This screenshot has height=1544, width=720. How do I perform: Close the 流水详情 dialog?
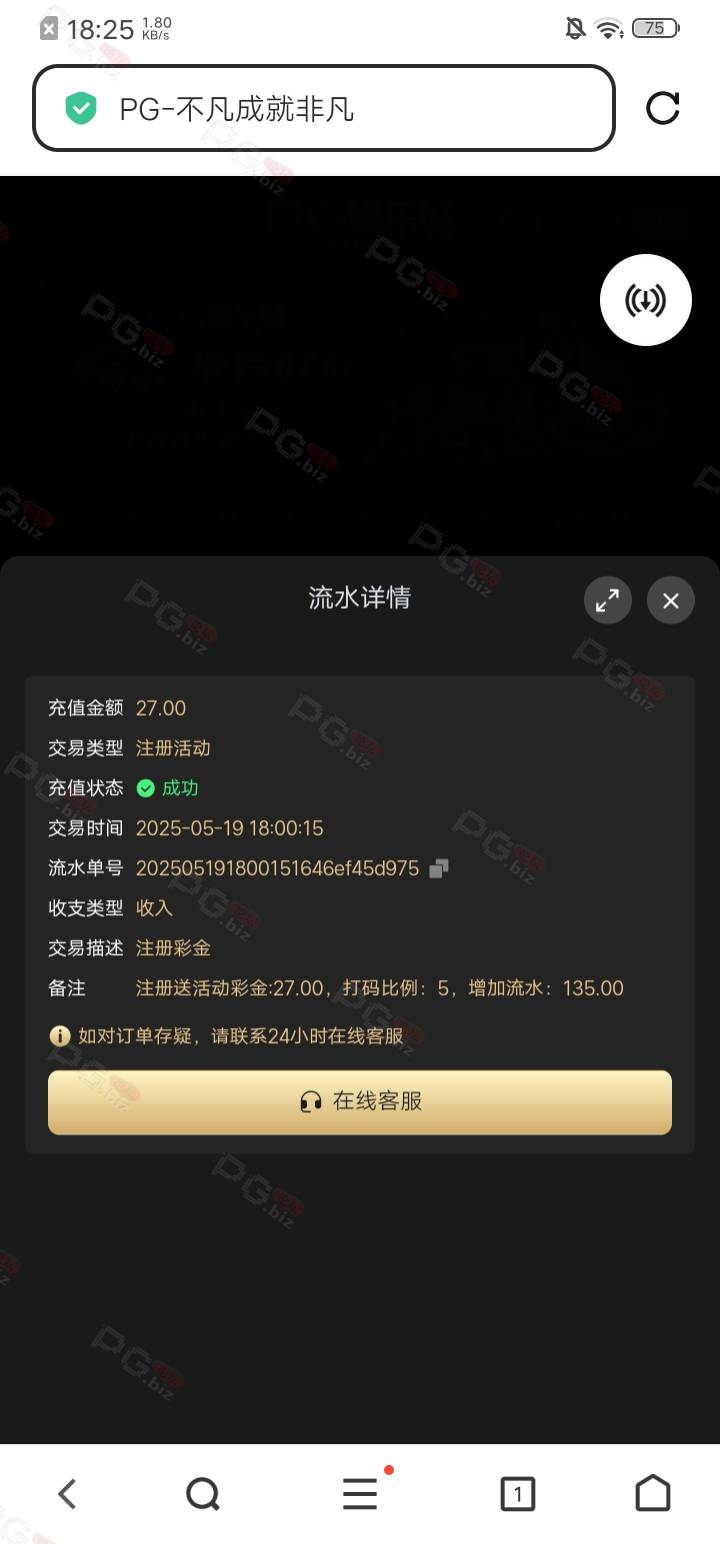(671, 600)
